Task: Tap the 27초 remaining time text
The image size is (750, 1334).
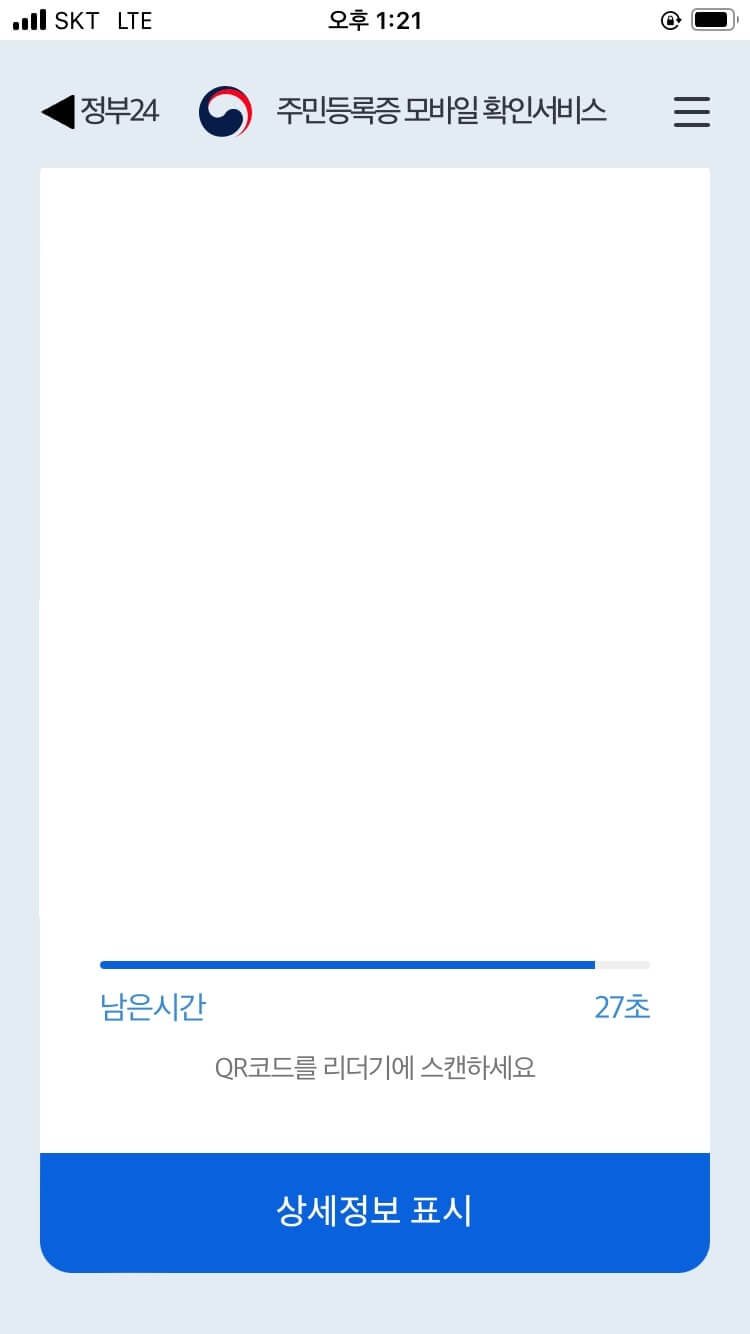Action: [x=623, y=1008]
